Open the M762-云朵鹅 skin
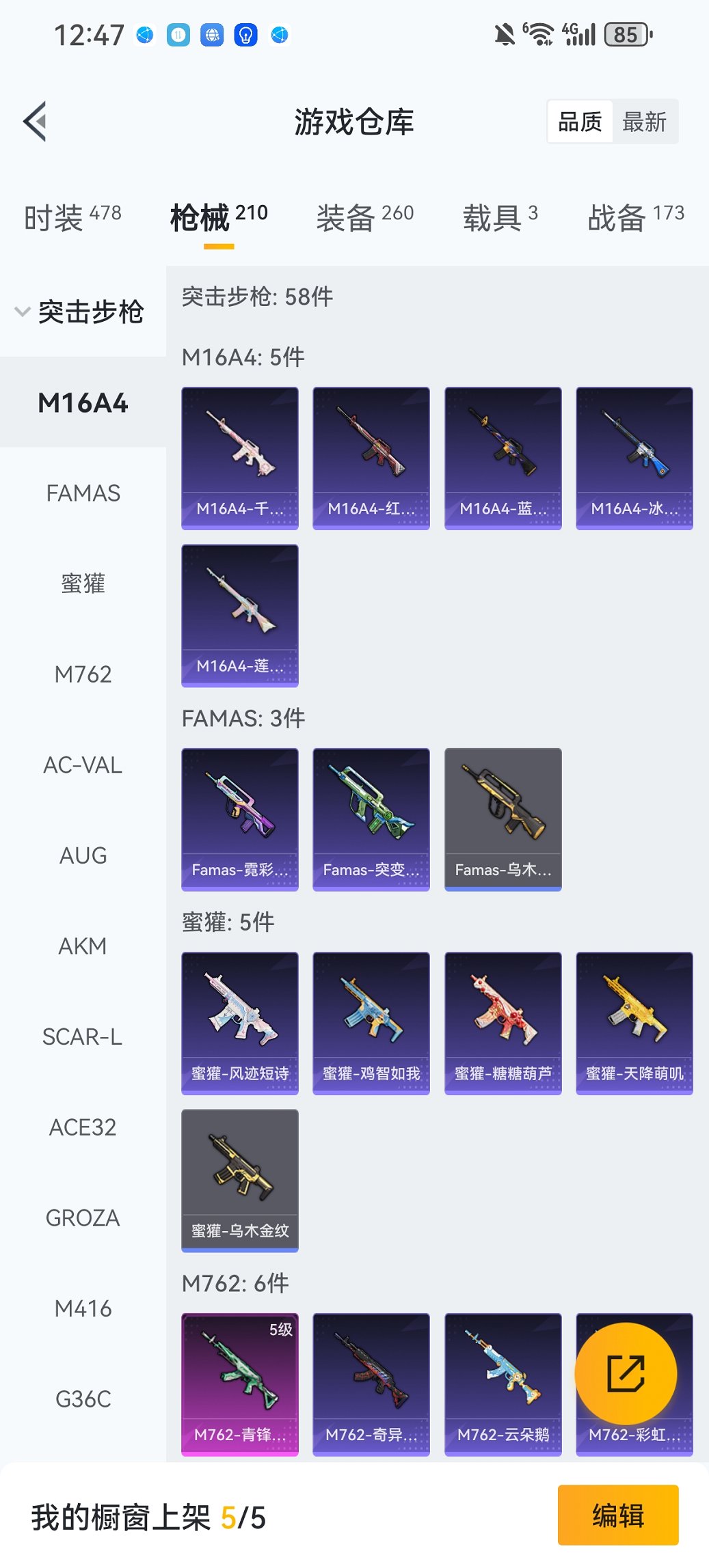This screenshot has height=1568, width=709. click(503, 1384)
